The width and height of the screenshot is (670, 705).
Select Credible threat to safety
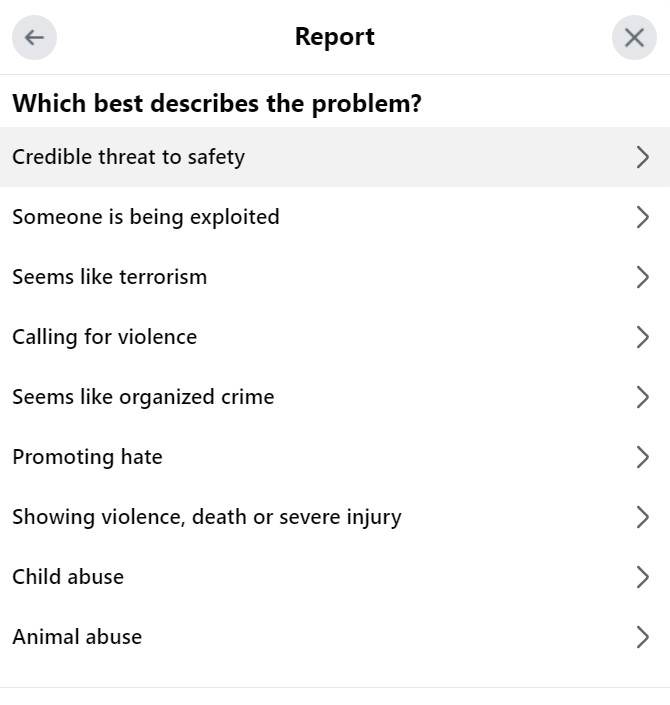[x=334, y=157]
